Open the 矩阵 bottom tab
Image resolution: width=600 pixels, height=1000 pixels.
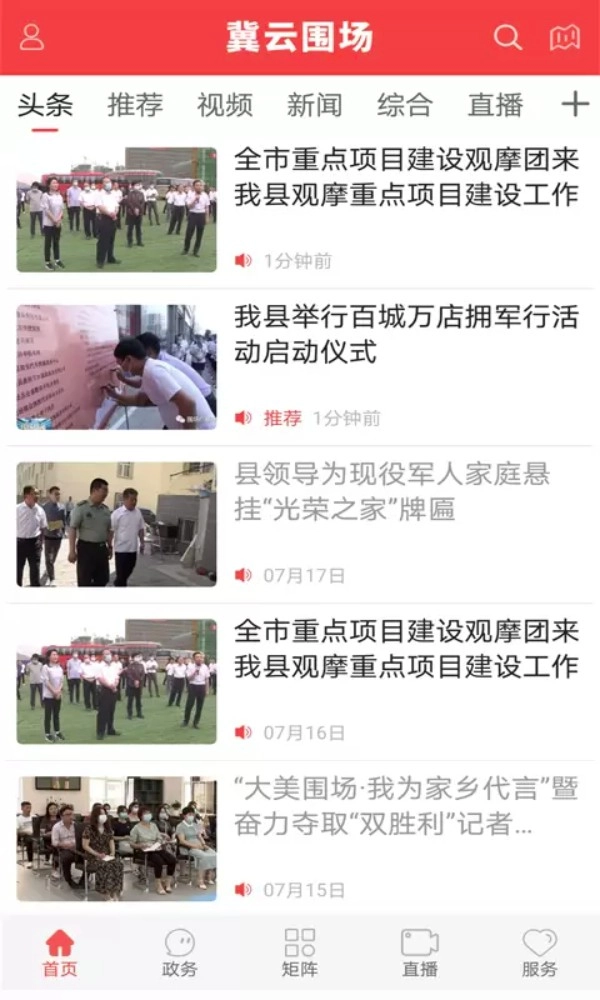[x=300, y=952]
